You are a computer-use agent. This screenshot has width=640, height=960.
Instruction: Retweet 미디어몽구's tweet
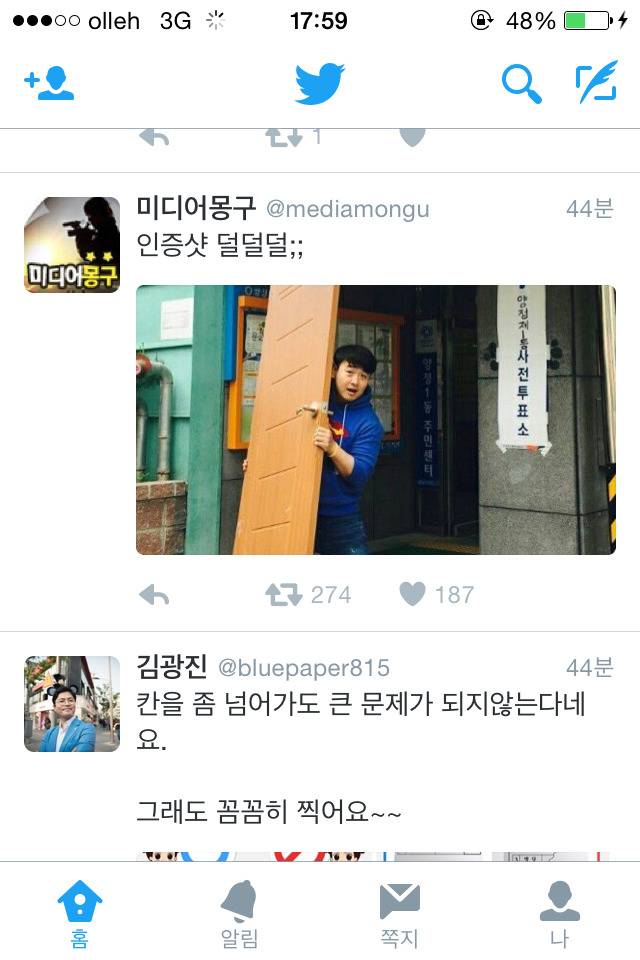(x=284, y=595)
